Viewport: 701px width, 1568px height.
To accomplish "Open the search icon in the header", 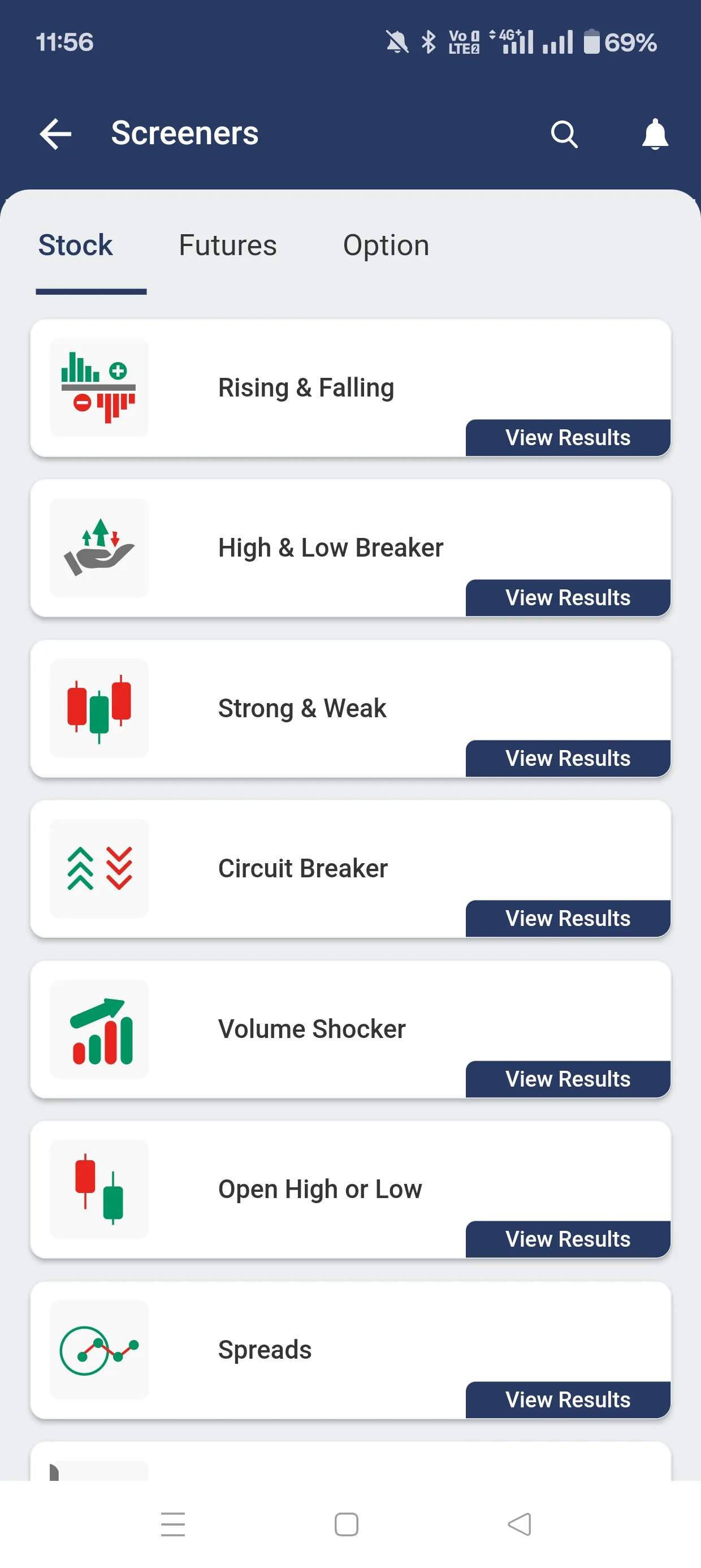I will click(564, 134).
